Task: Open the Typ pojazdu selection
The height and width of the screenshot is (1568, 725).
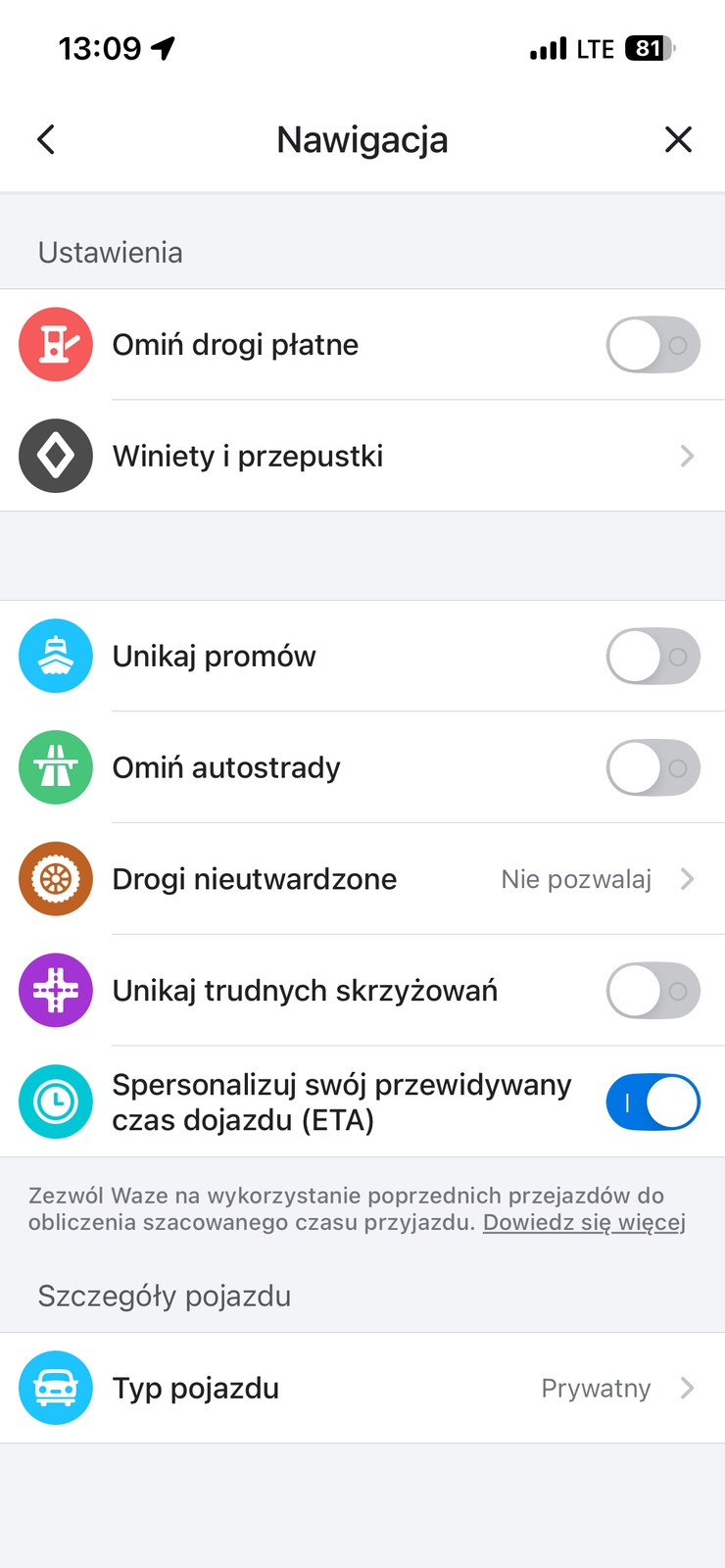Action: (x=362, y=1388)
